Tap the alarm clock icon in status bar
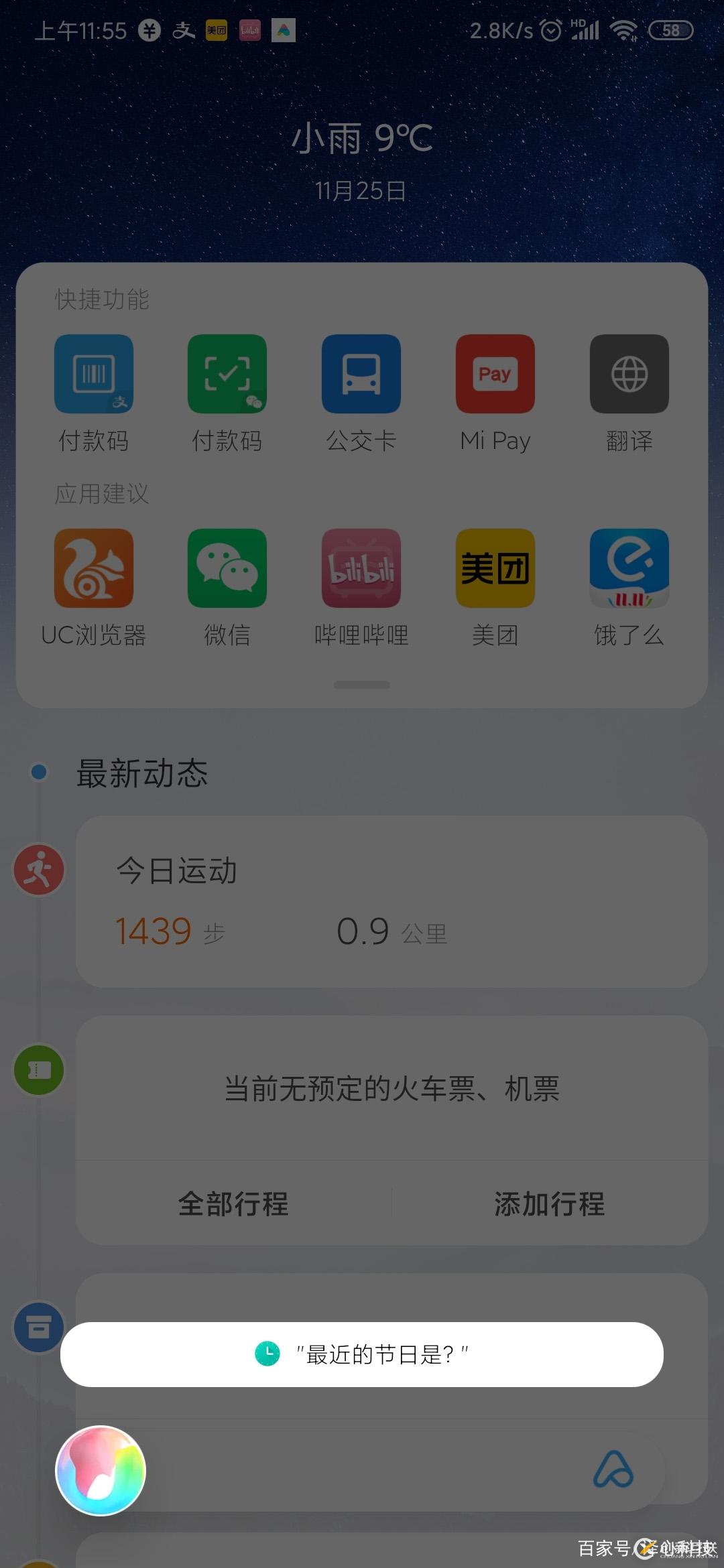Viewport: 724px width, 1568px height. click(x=550, y=29)
